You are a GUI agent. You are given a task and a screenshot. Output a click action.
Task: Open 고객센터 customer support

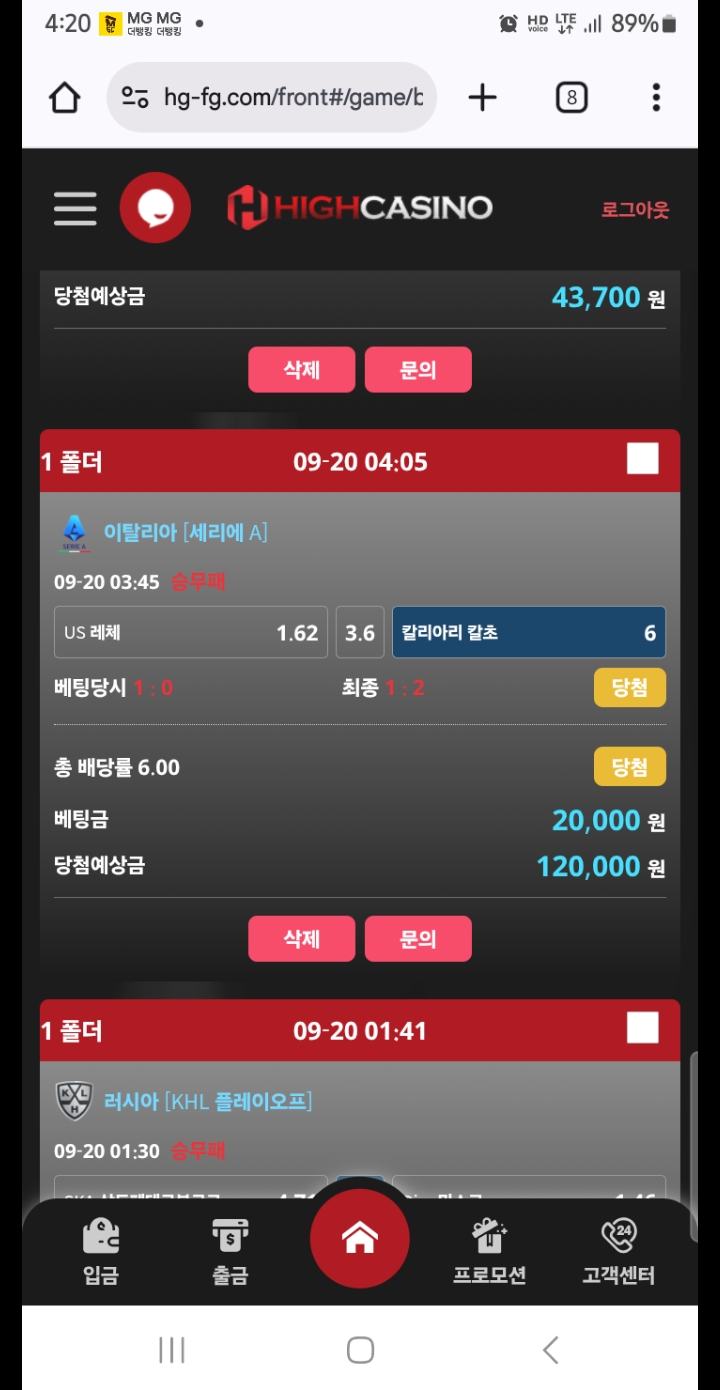tap(618, 1250)
